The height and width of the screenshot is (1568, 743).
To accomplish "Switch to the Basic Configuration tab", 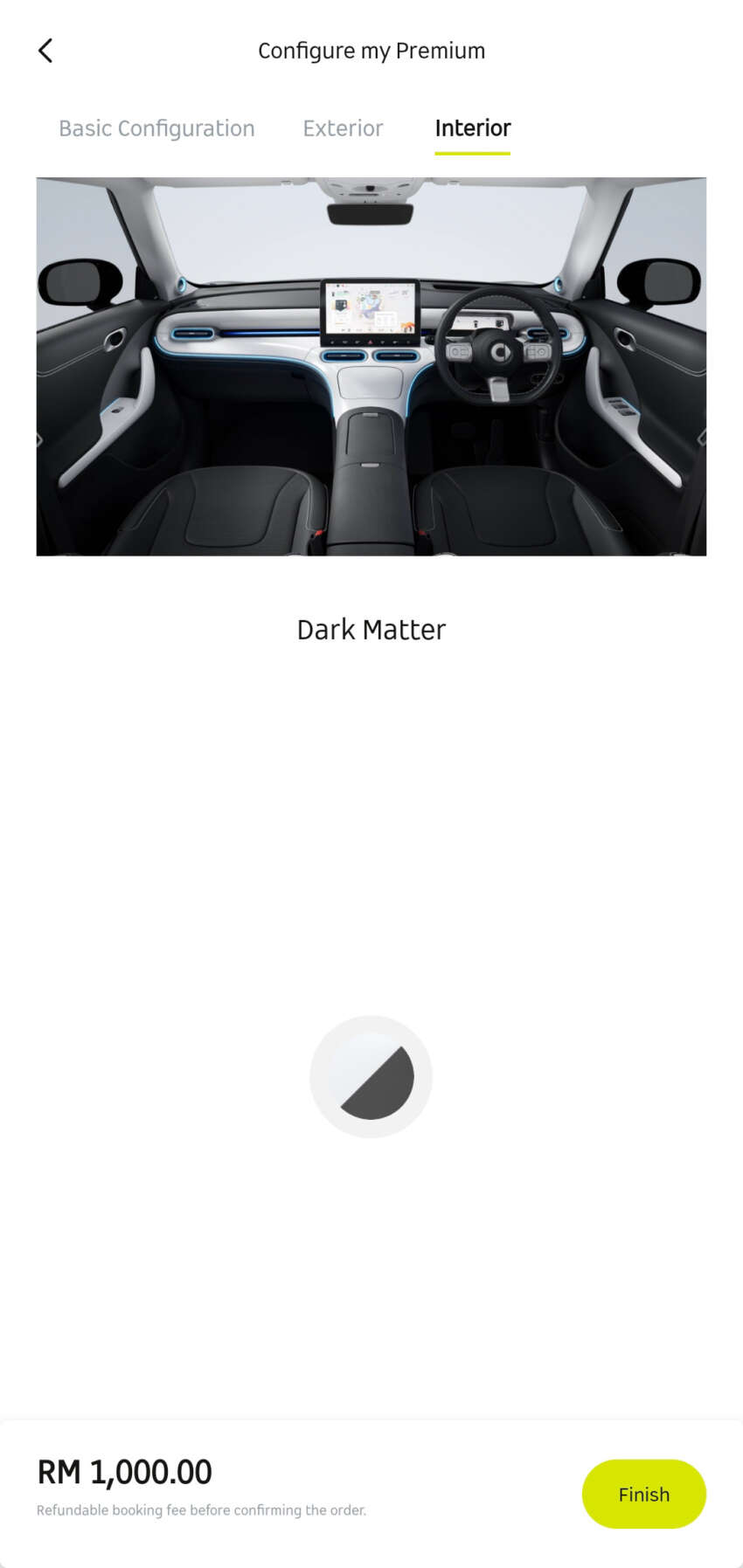I will click(x=156, y=128).
